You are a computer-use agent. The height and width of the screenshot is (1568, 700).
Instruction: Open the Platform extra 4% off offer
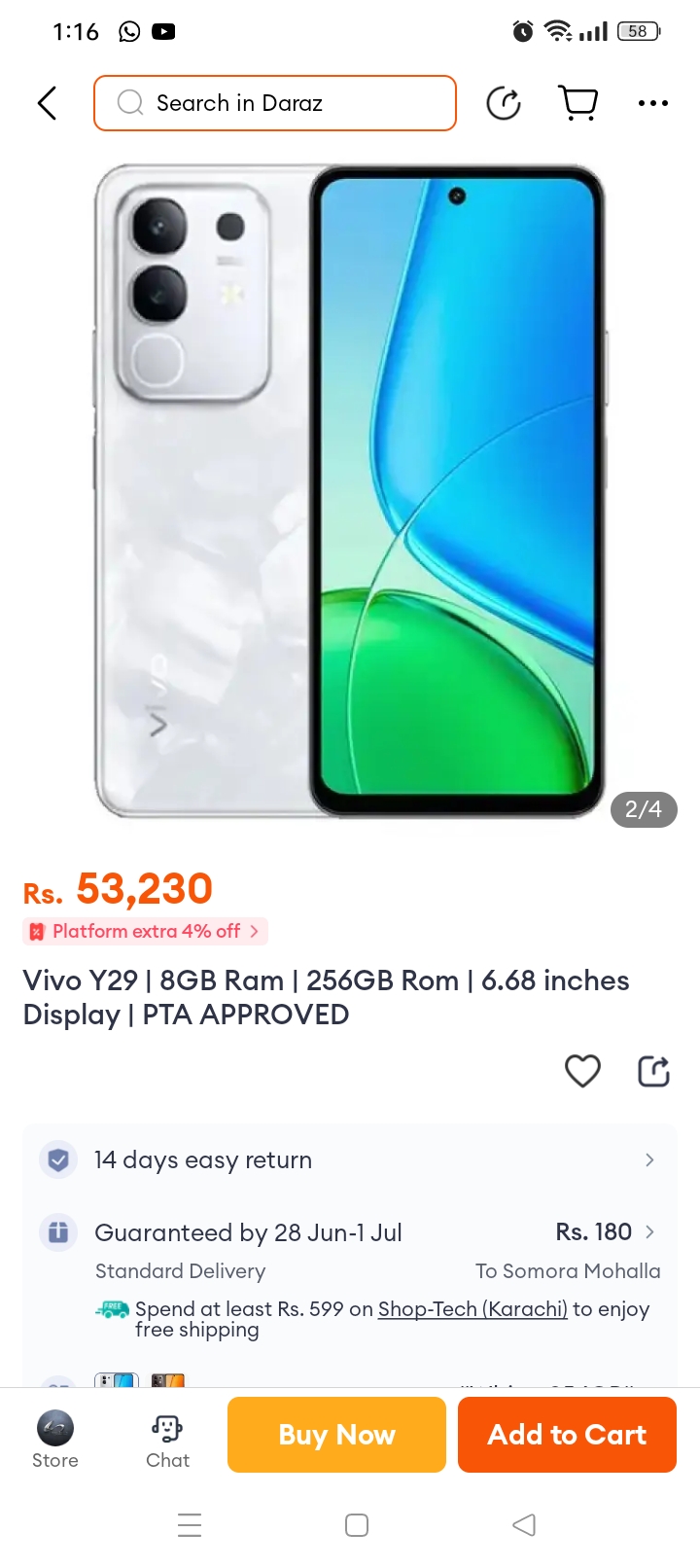coord(146,931)
